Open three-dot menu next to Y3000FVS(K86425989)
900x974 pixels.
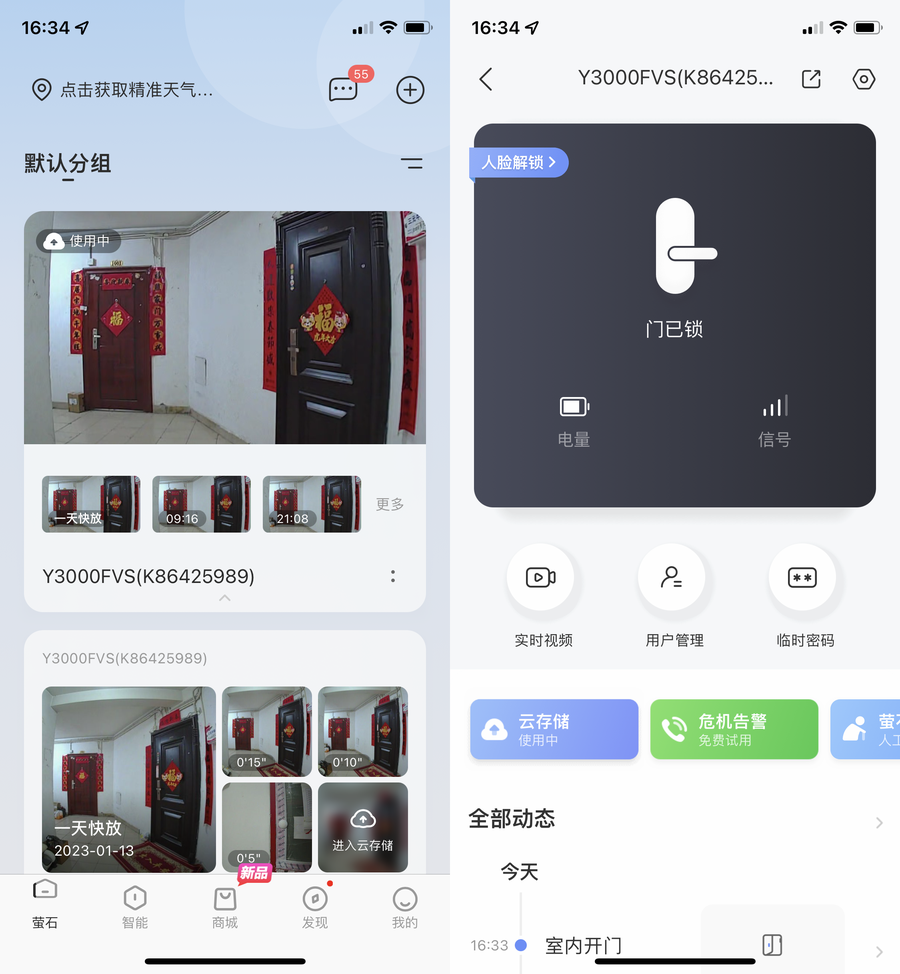point(393,576)
